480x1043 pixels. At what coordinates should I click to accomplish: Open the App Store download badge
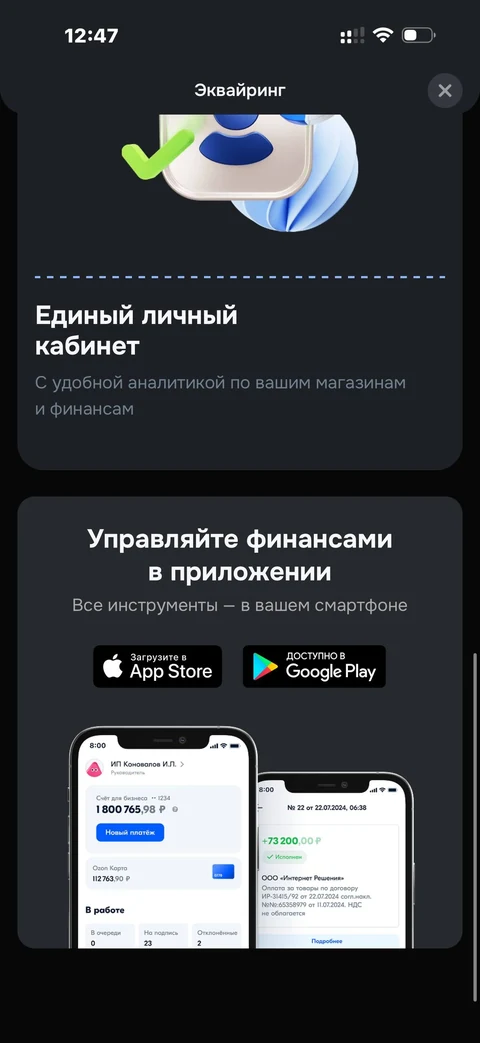pyautogui.click(x=158, y=666)
